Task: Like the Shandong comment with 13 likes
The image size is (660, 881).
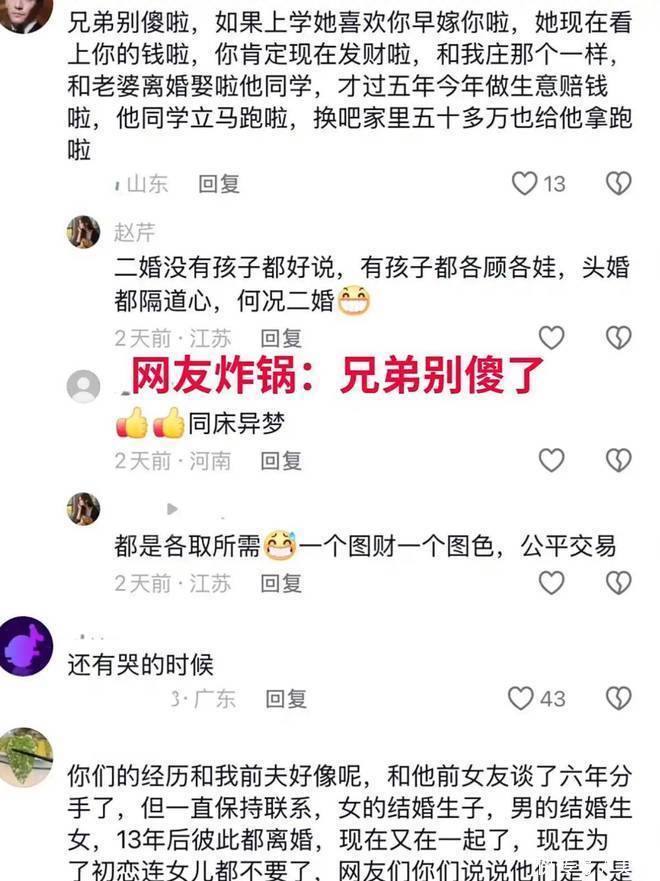Action: [525, 183]
